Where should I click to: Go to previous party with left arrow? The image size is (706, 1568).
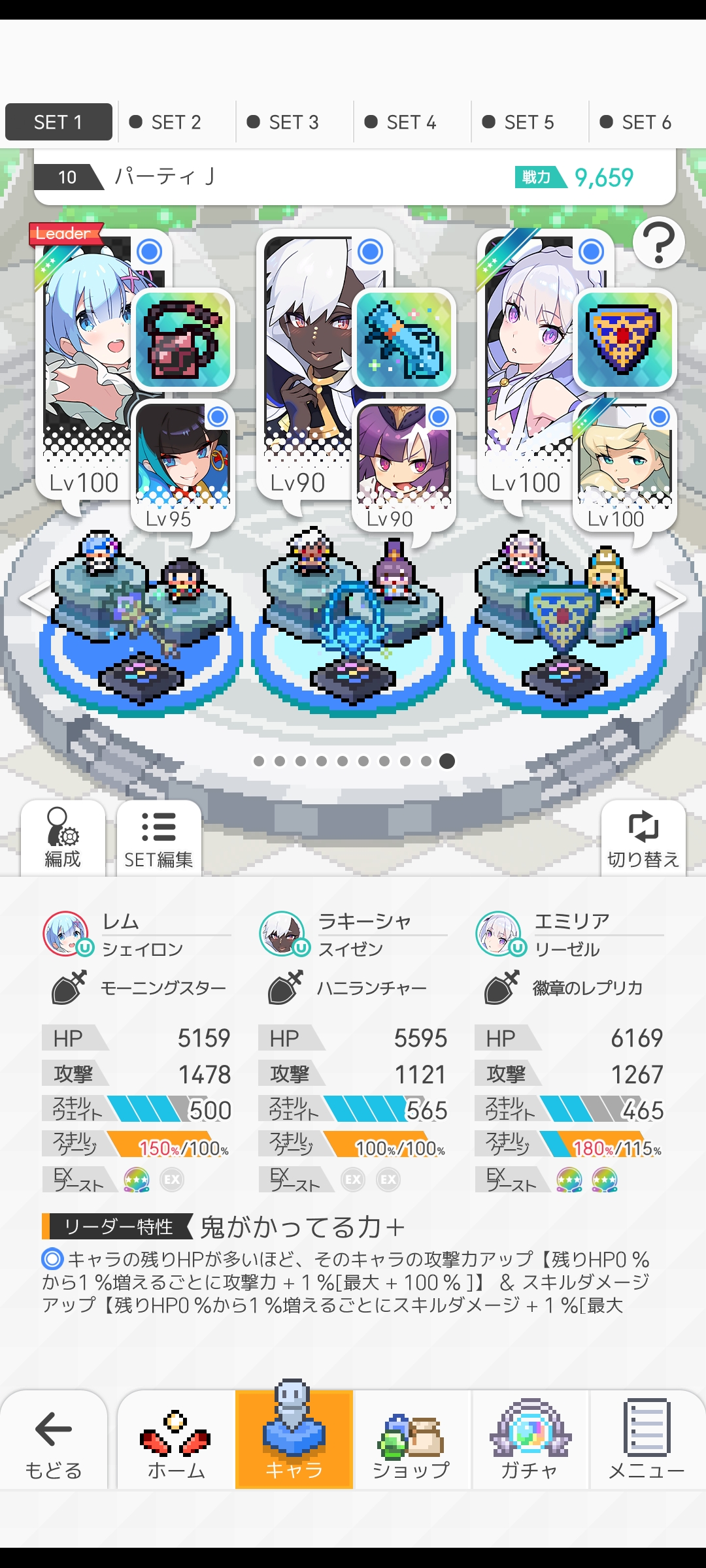(x=31, y=598)
